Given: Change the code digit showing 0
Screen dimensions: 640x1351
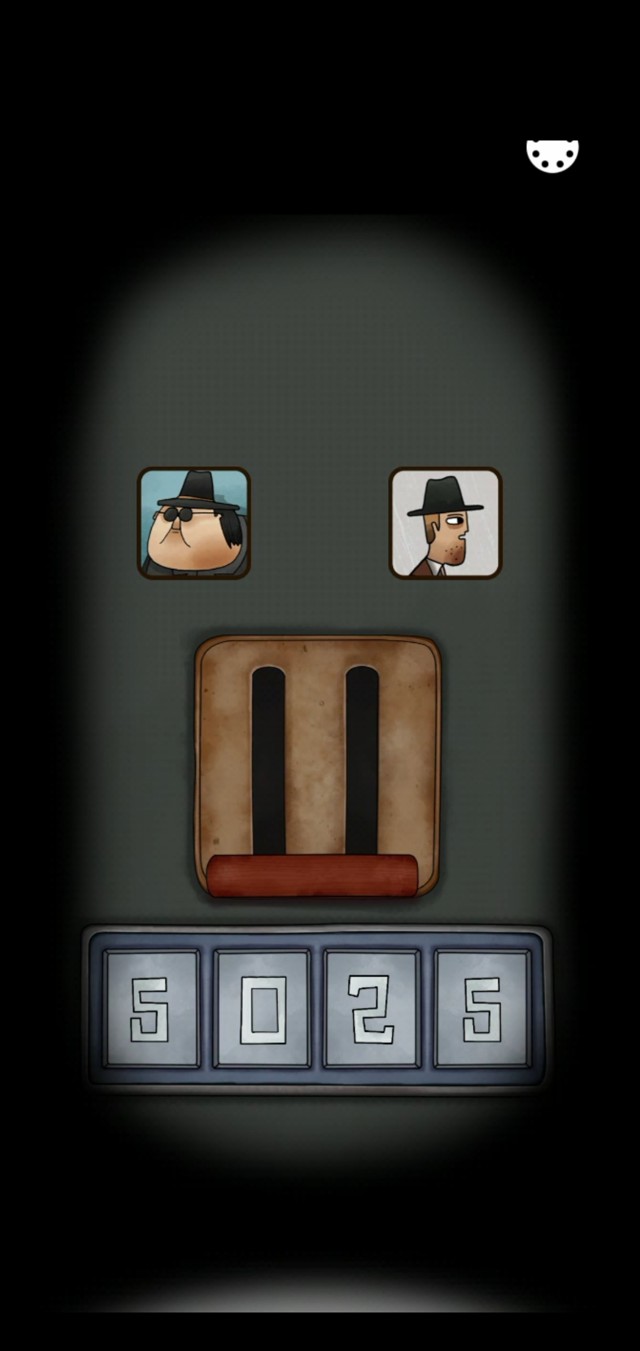Looking at the screenshot, I should tap(262, 1008).
